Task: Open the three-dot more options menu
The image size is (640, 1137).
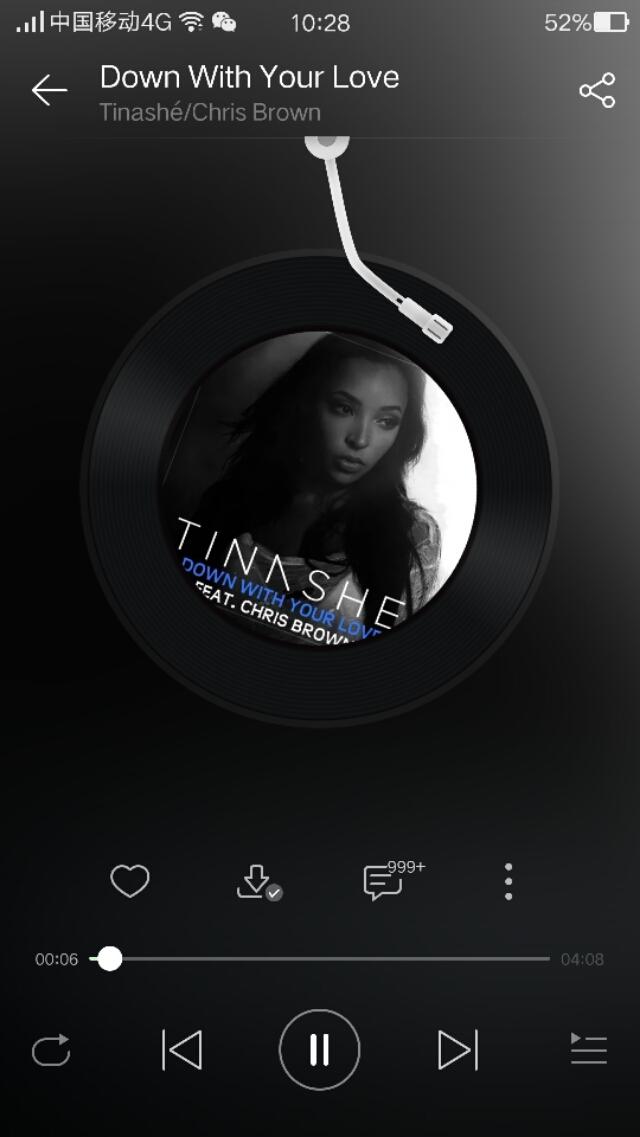Action: click(508, 881)
